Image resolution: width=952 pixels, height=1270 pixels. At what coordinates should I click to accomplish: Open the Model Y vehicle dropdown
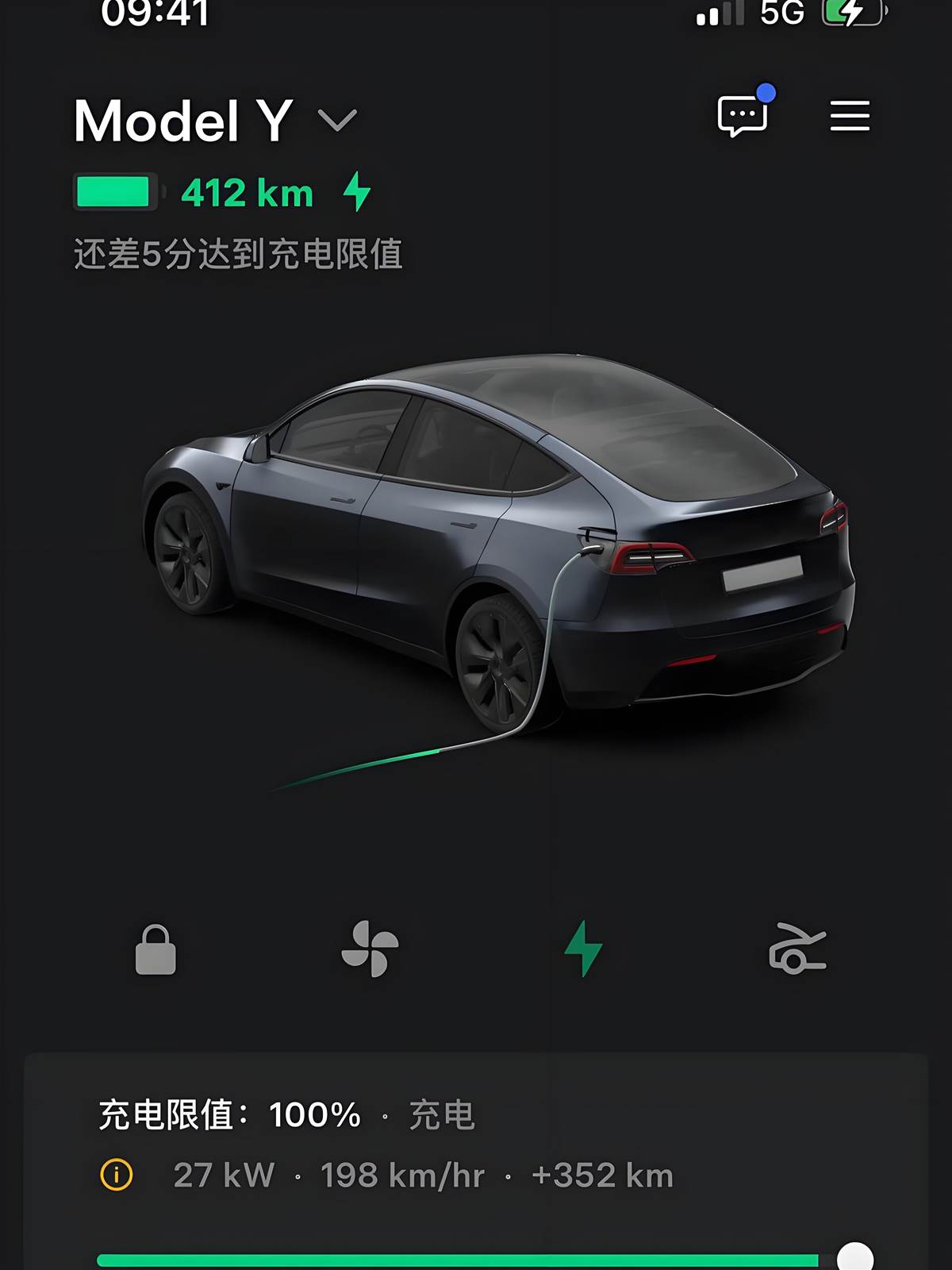pos(337,121)
